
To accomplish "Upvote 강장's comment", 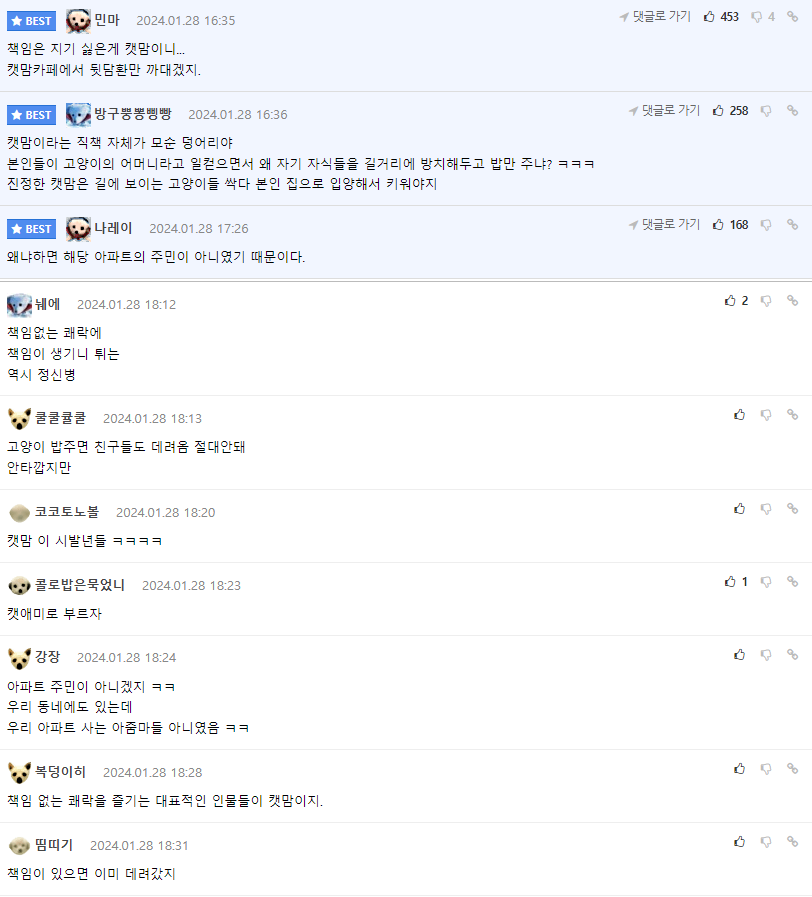I will point(740,654).
